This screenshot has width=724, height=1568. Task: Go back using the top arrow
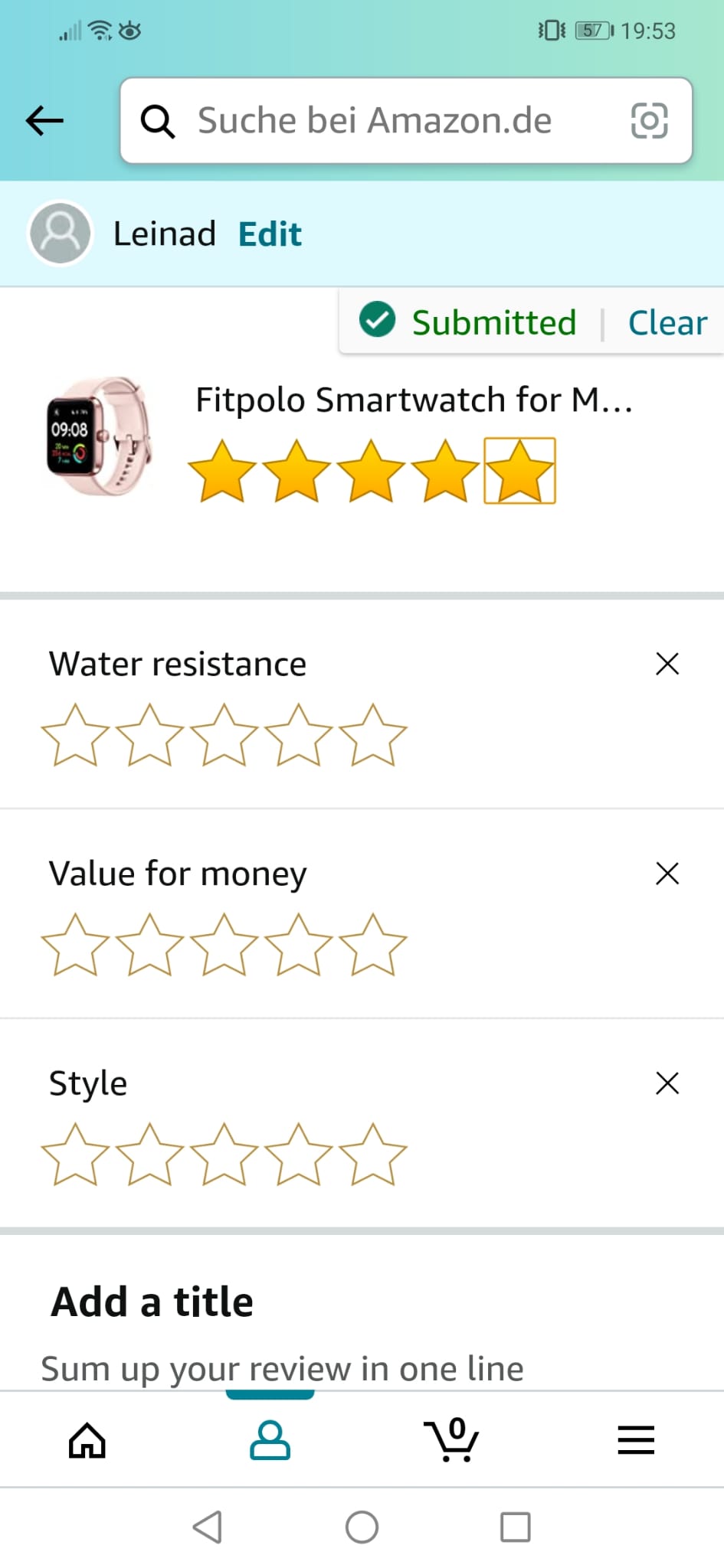[x=44, y=120]
